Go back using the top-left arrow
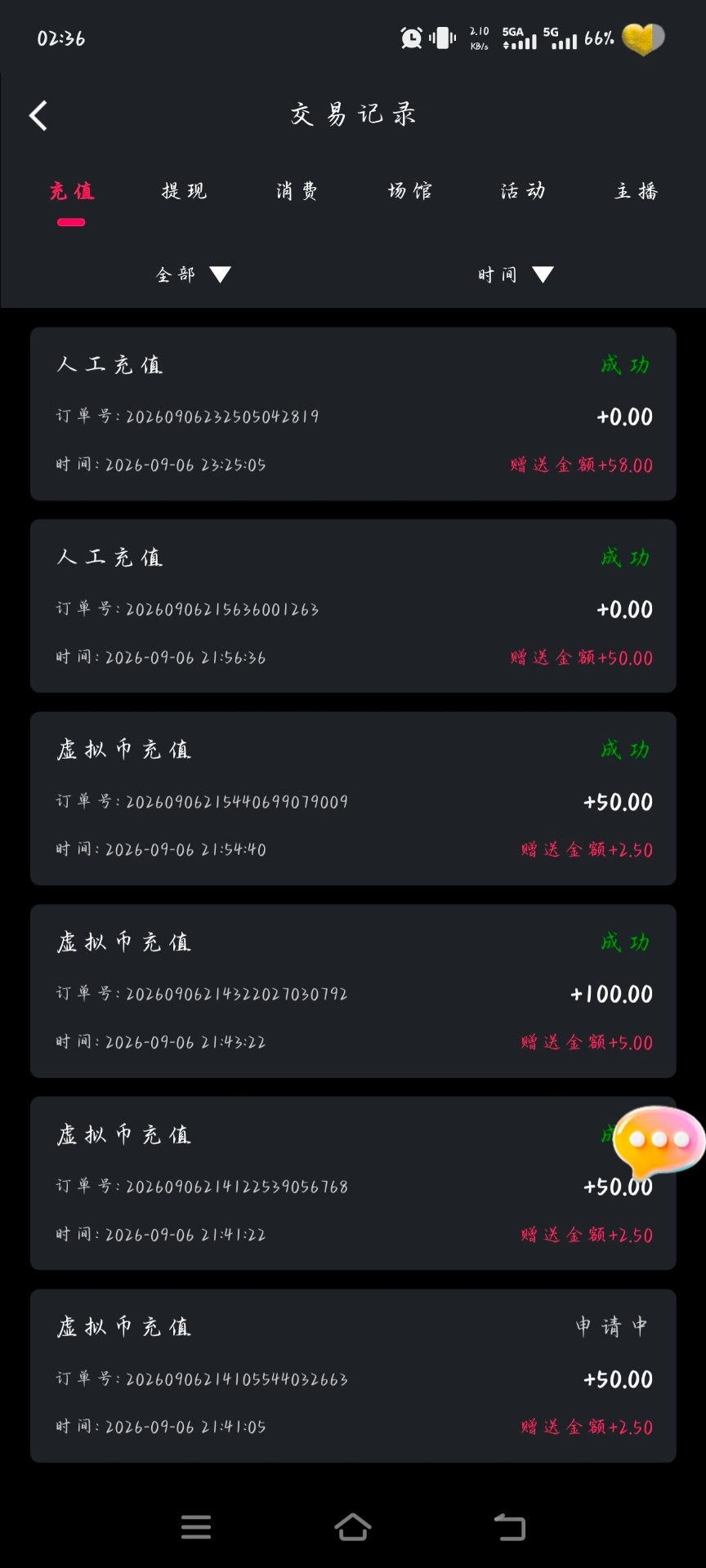706x1568 pixels. pos(38,115)
